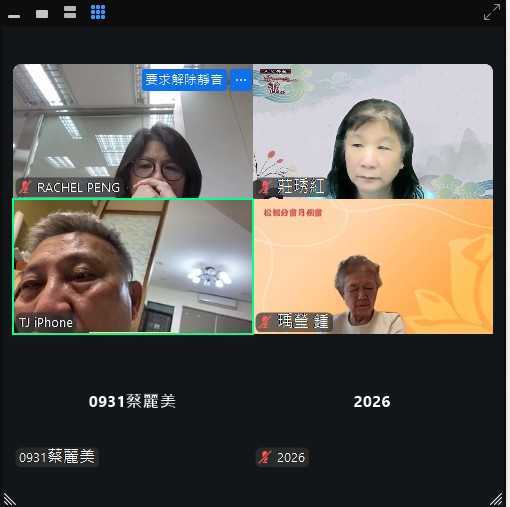510x507 pixels.
Task: Tap the 要求解除靜音 button
Action: click(x=184, y=80)
